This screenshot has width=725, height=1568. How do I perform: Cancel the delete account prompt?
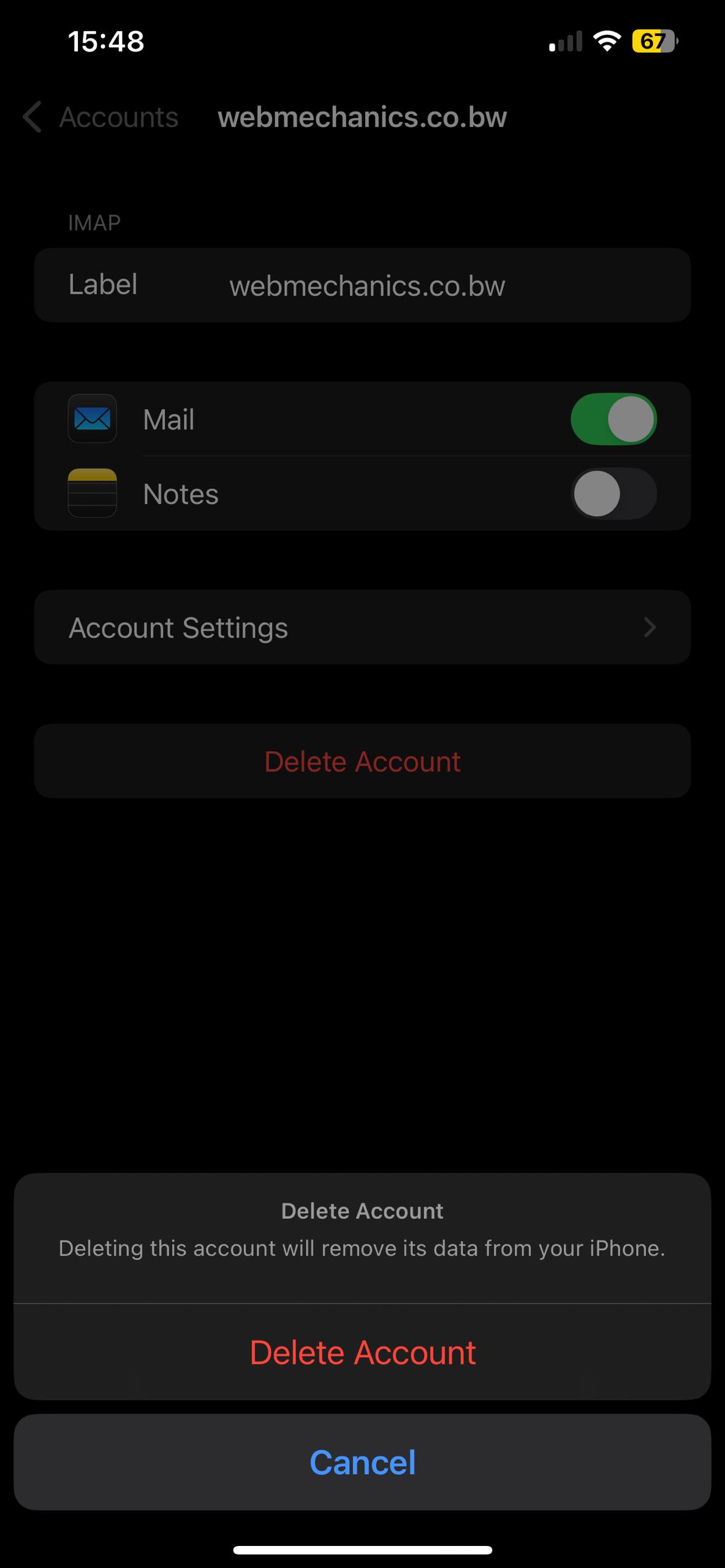pyautogui.click(x=362, y=1462)
